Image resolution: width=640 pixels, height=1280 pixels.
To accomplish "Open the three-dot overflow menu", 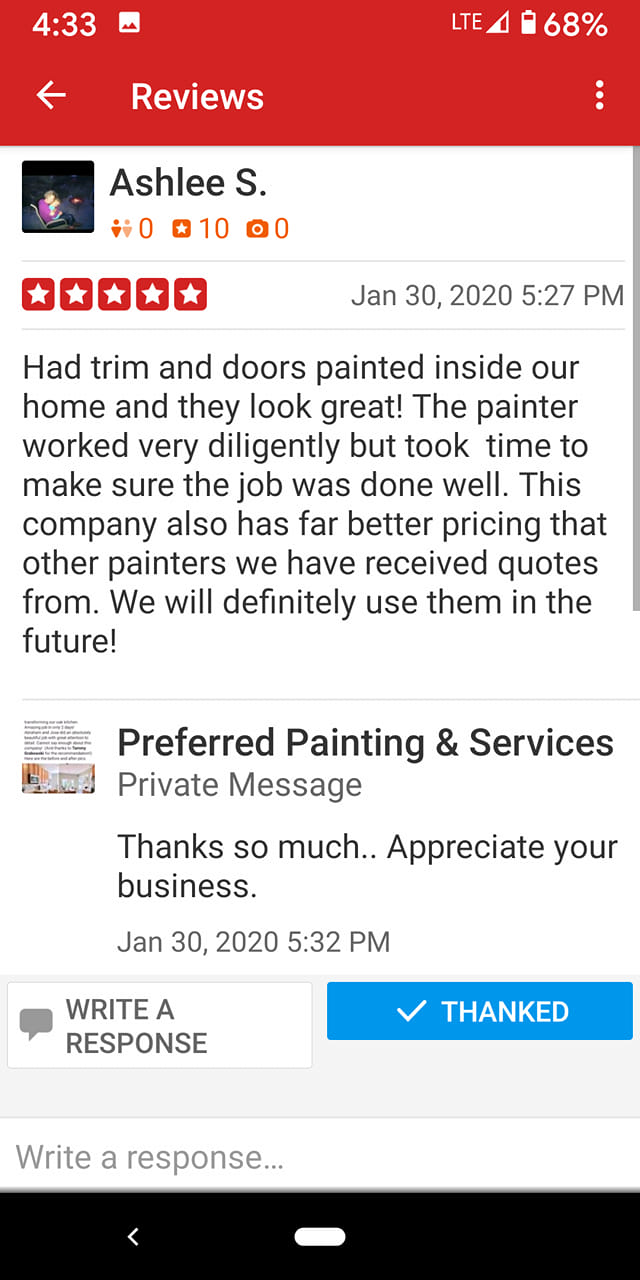I will click(599, 96).
